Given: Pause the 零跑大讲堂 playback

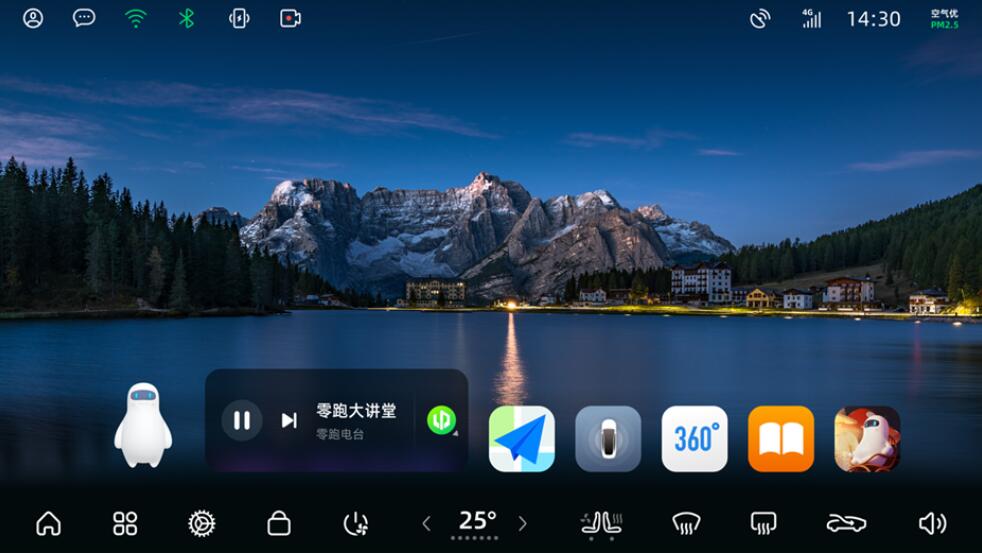Looking at the screenshot, I should [241, 421].
